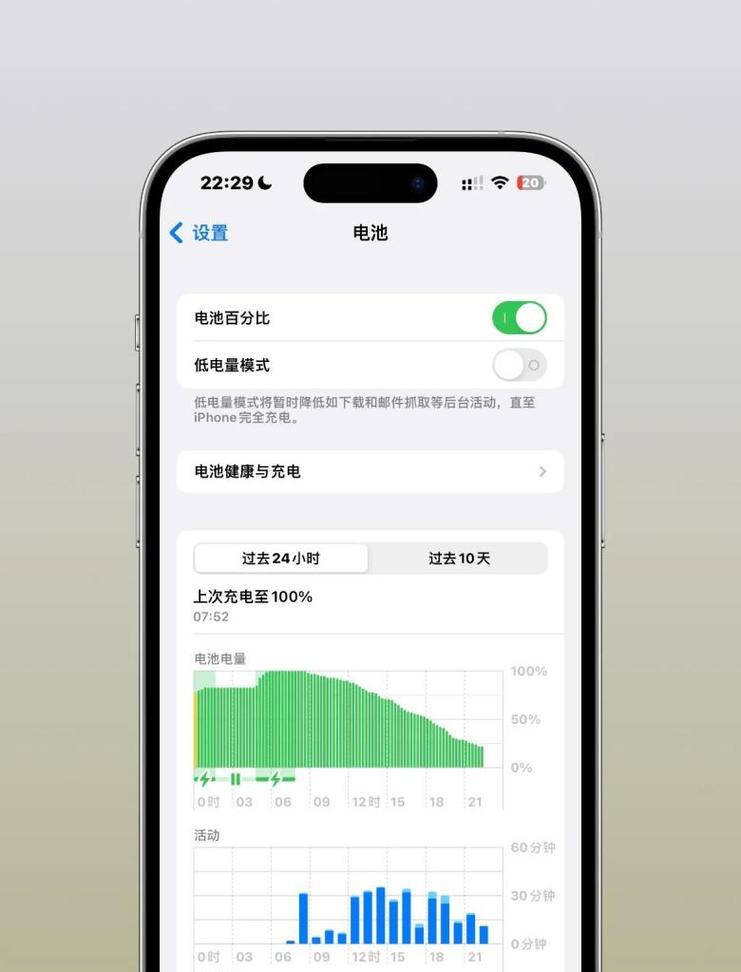741x972 pixels.
Task: Open 电池健康与充电
Action: (x=370, y=471)
